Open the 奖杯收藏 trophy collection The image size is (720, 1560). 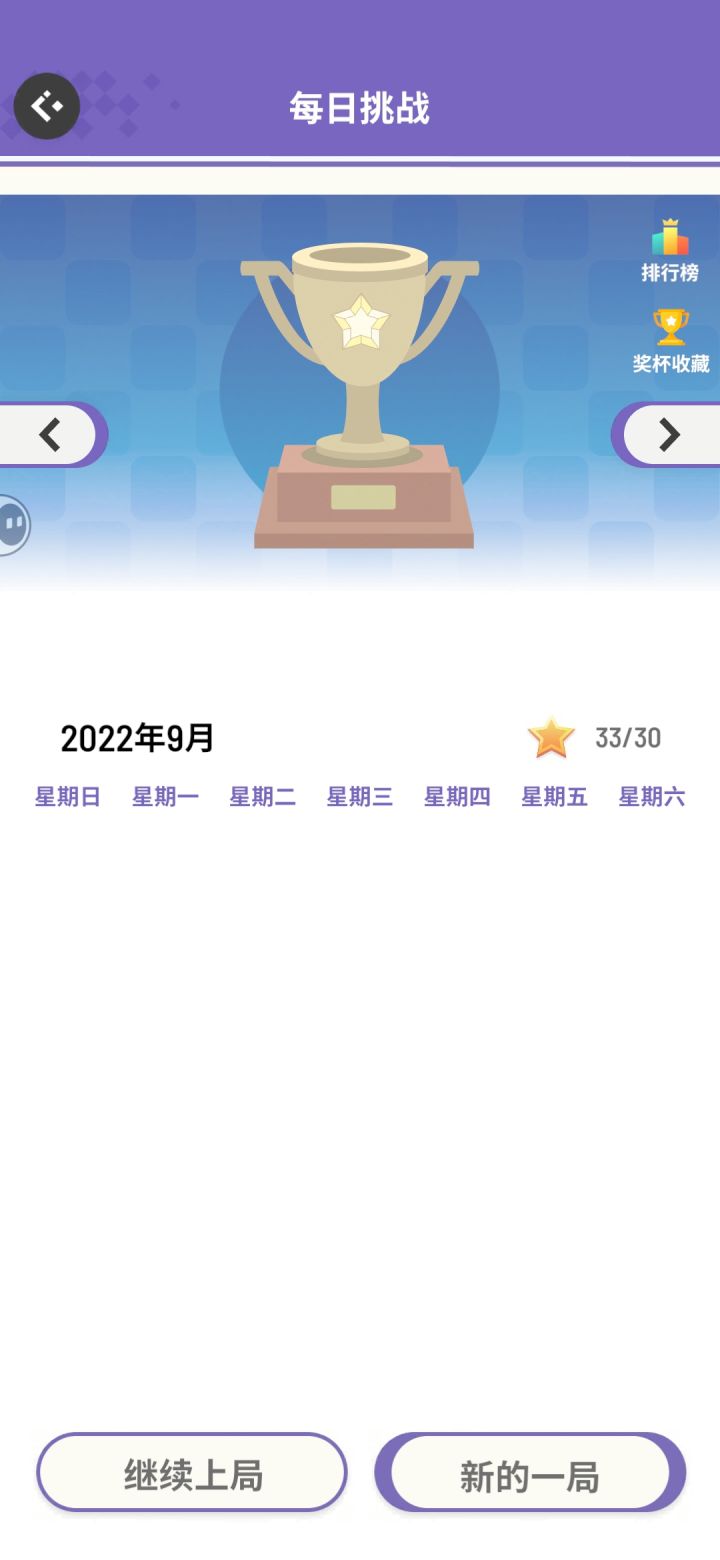click(671, 341)
